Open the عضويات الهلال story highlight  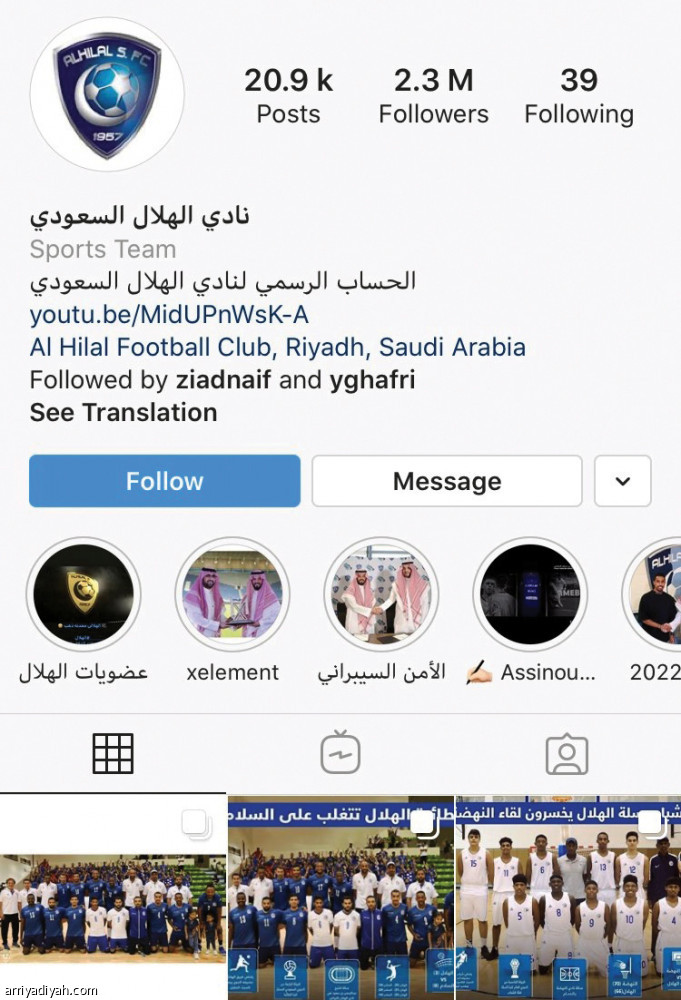[x=83, y=595]
